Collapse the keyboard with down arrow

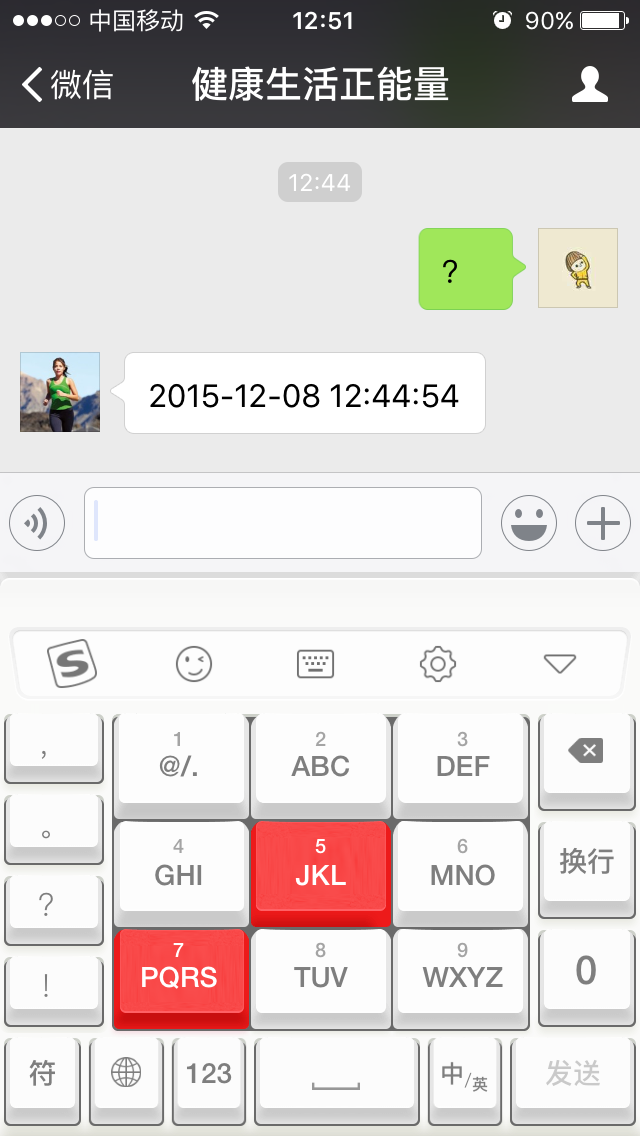click(x=560, y=663)
